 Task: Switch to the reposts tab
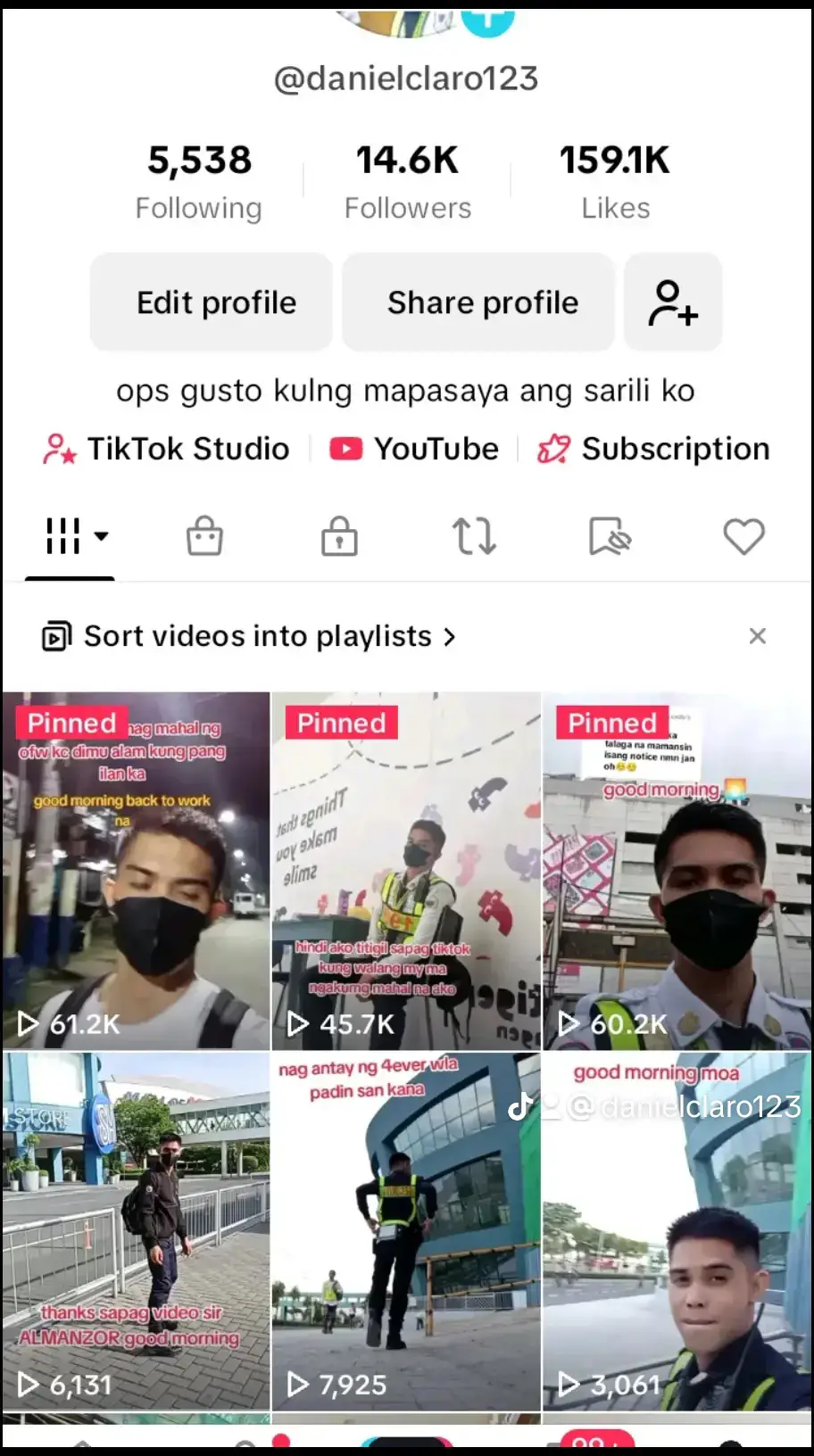pos(474,536)
